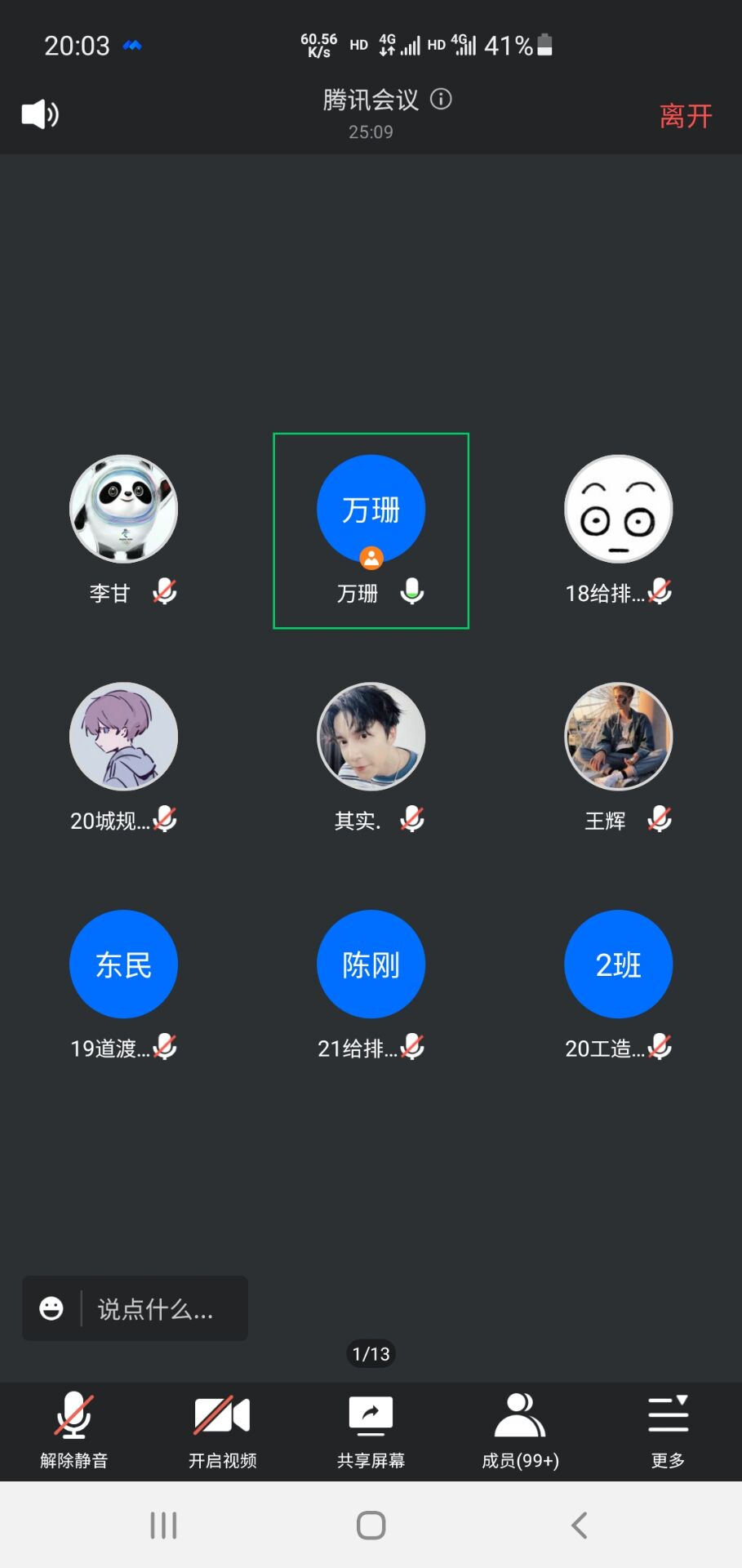Open the emoji reaction picker
742x1568 pixels.
[x=51, y=1308]
